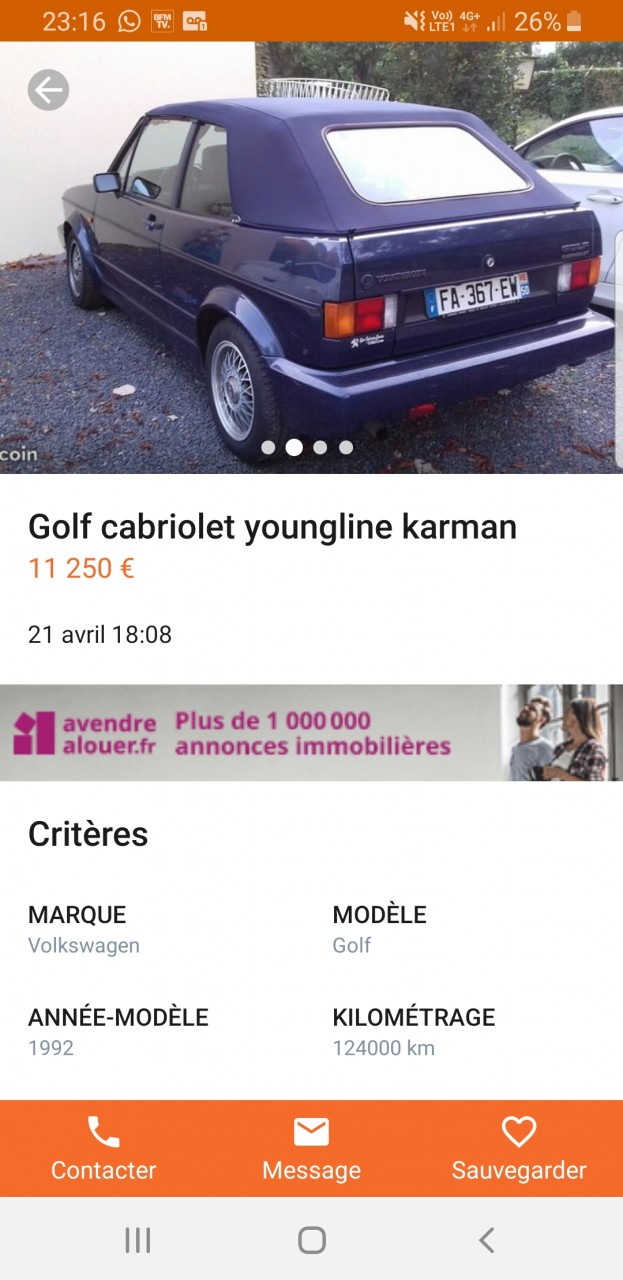Image resolution: width=623 pixels, height=1280 pixels.
Task: Tap the system home button
Action: pos(312,1240)
